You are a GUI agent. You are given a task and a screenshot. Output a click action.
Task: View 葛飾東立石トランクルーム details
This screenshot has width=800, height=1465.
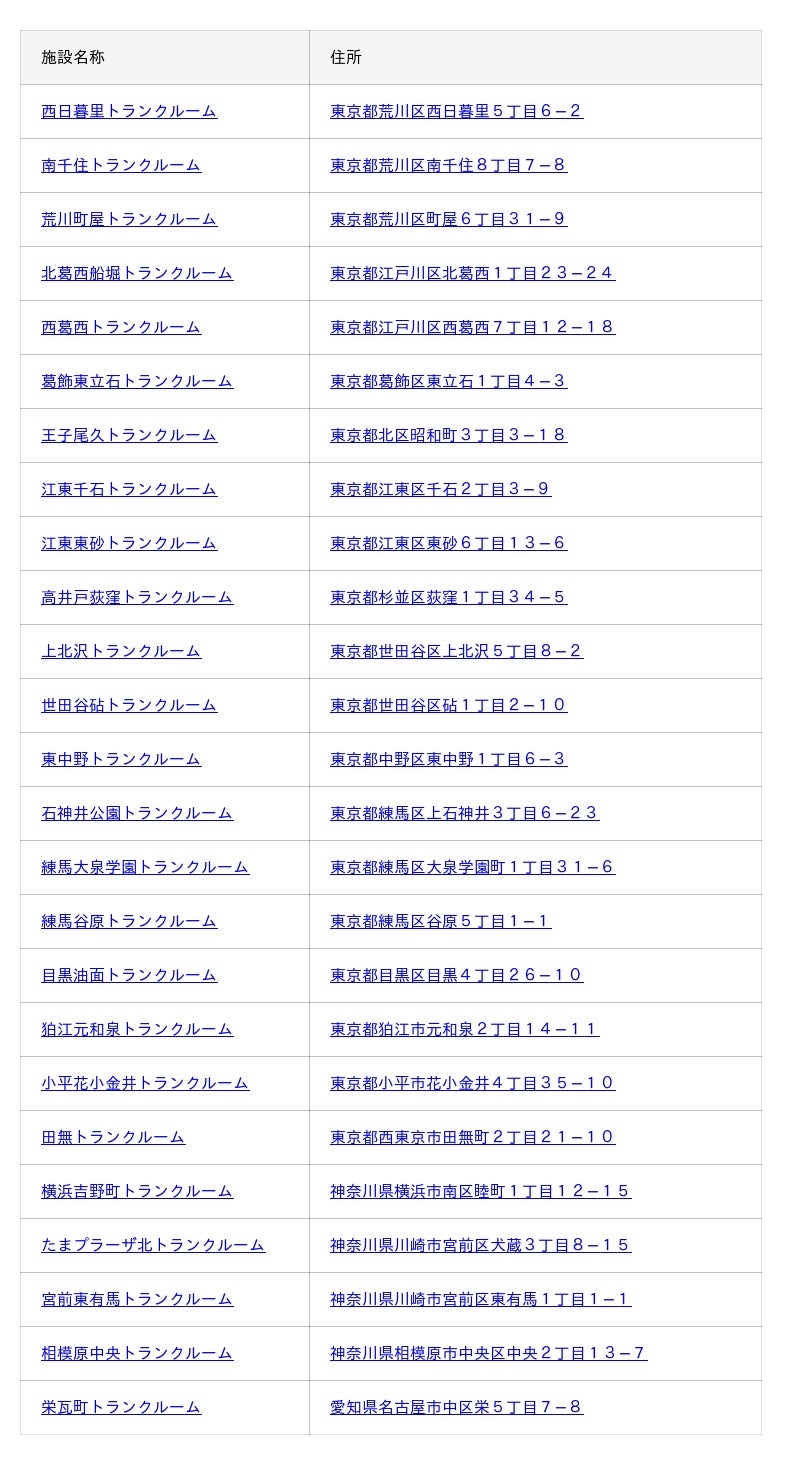(137, 381)
